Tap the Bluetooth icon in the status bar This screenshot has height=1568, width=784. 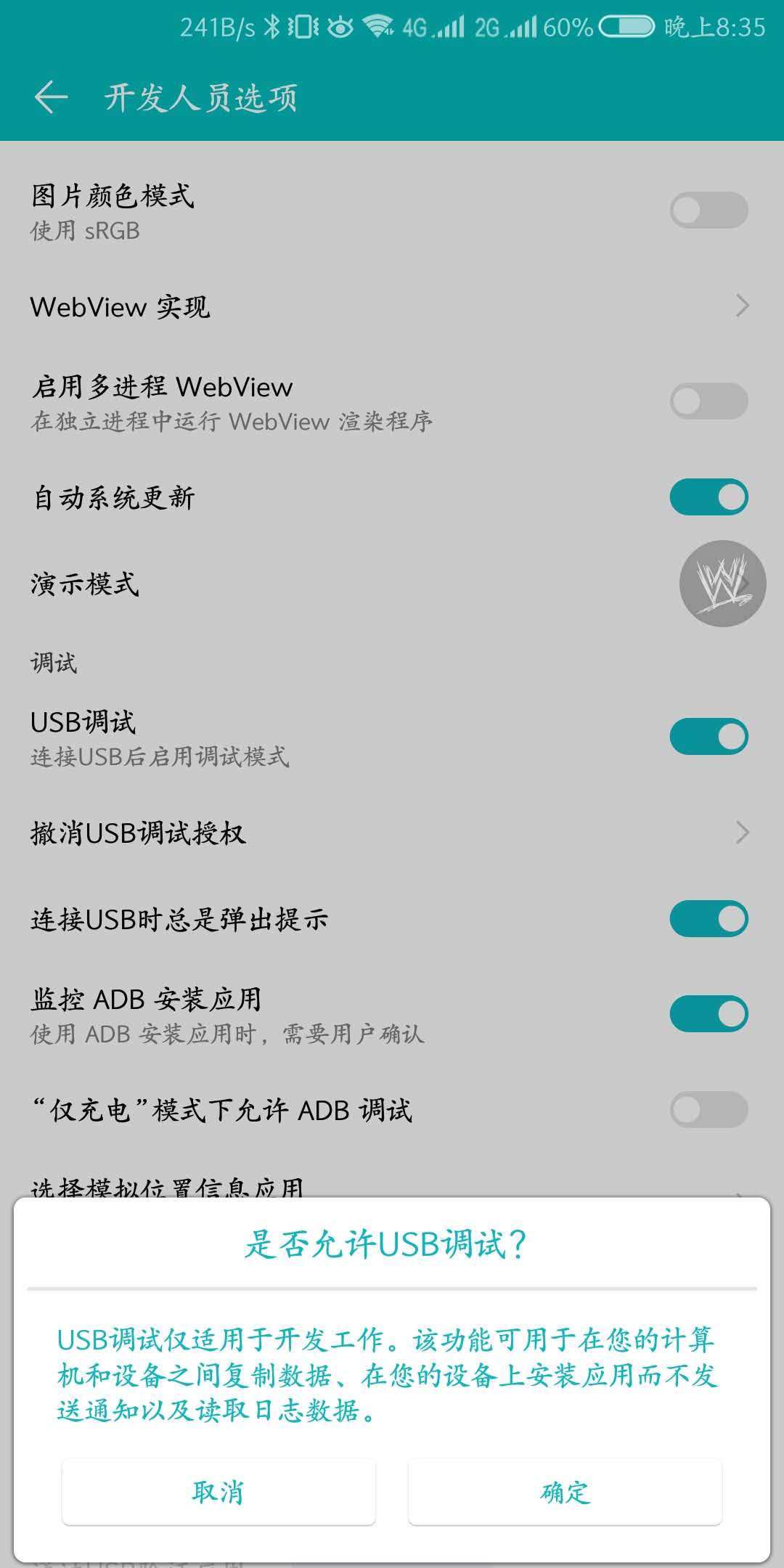[273, 25]
